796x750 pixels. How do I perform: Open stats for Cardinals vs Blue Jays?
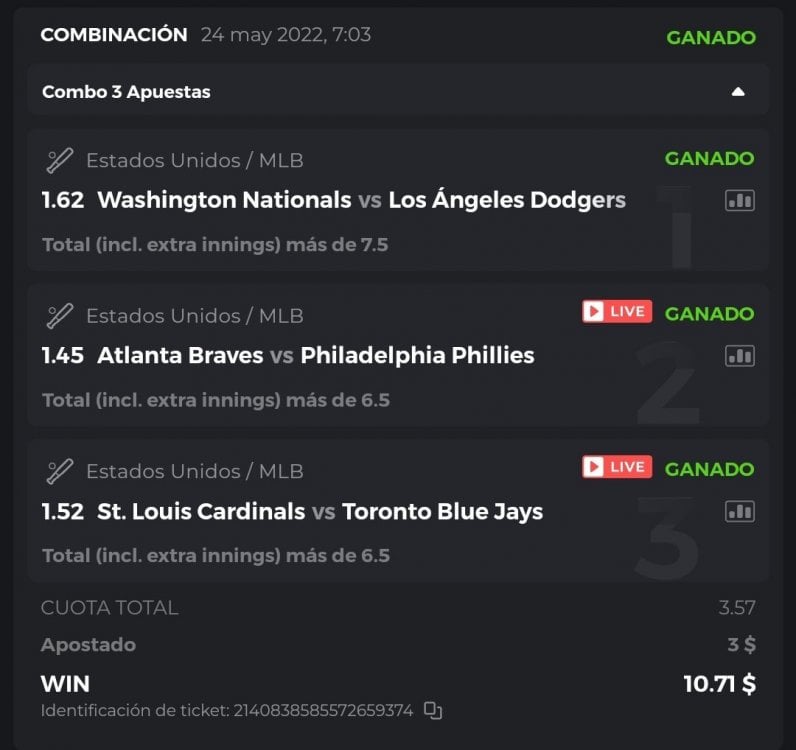coord(740,512)
